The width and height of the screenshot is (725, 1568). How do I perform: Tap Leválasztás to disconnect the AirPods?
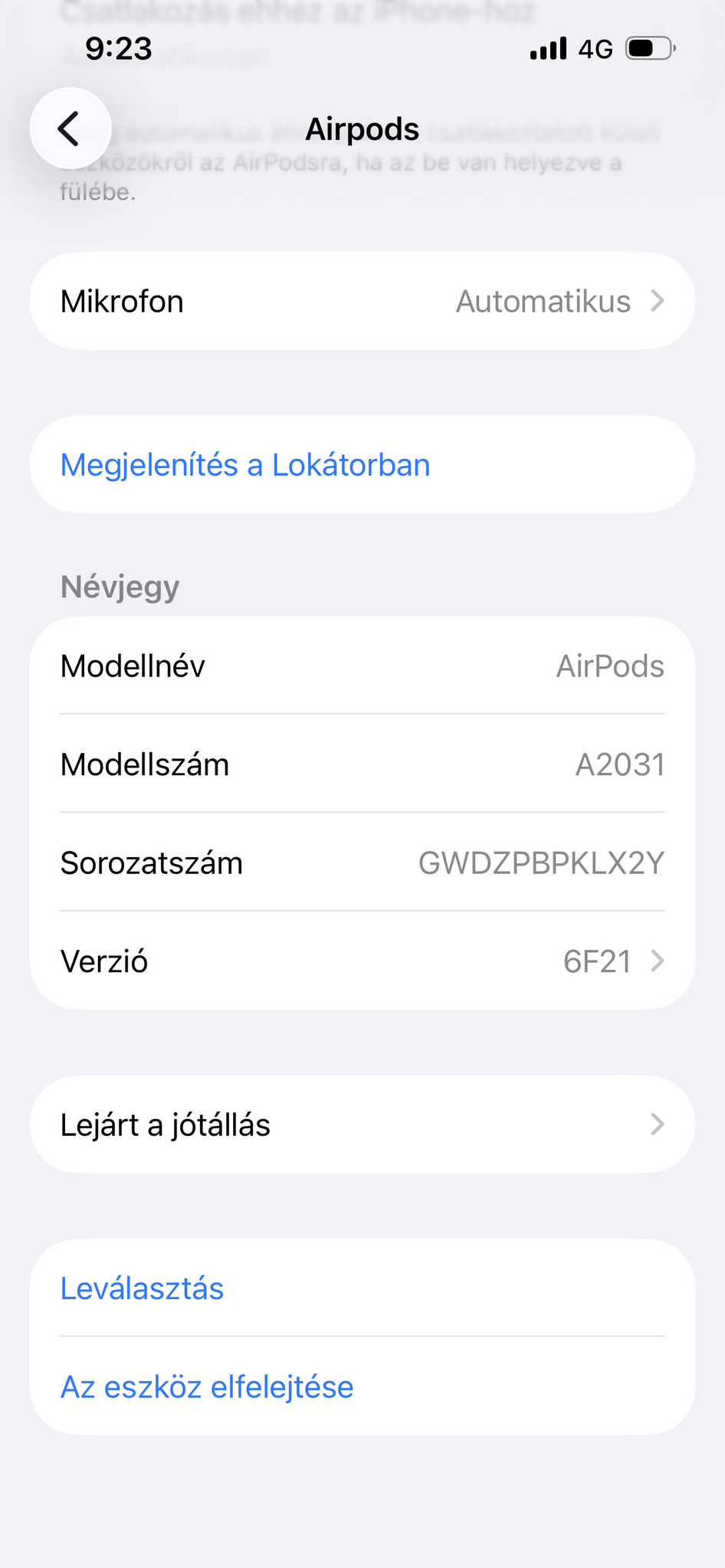pyautogui.click(x=143, y=1288)
